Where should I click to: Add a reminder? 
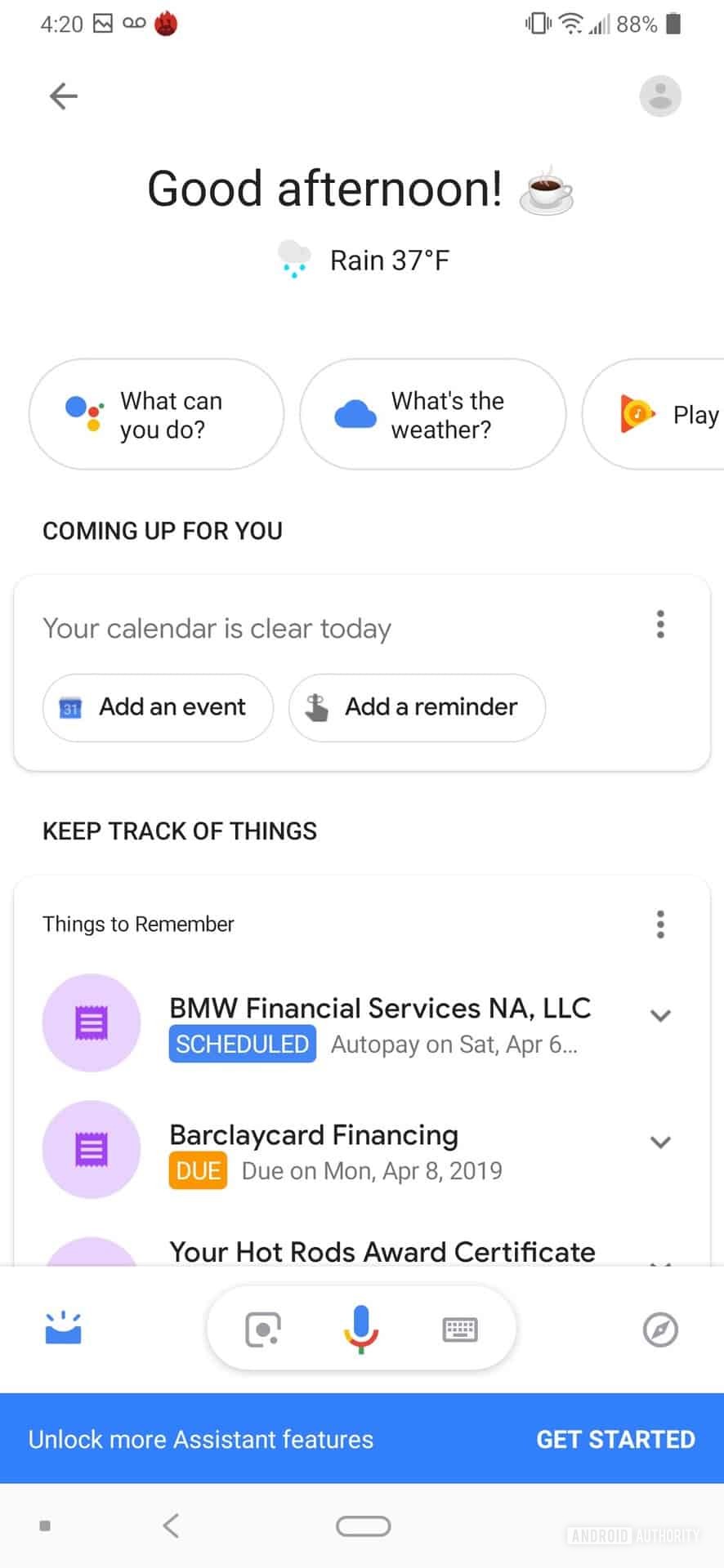tap(417, 707)
